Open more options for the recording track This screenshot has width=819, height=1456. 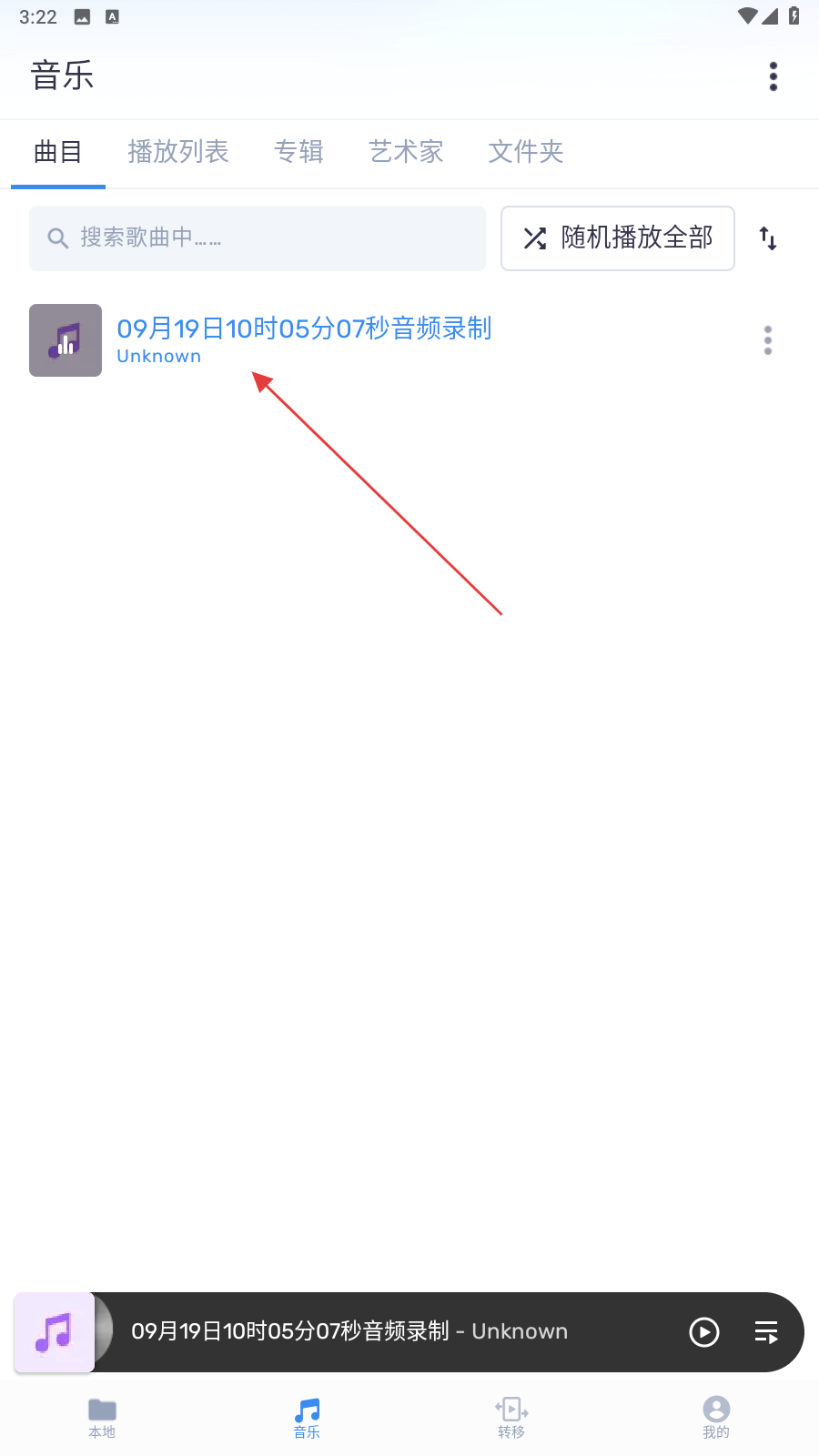pyautogui.click(x=768, y=340)
